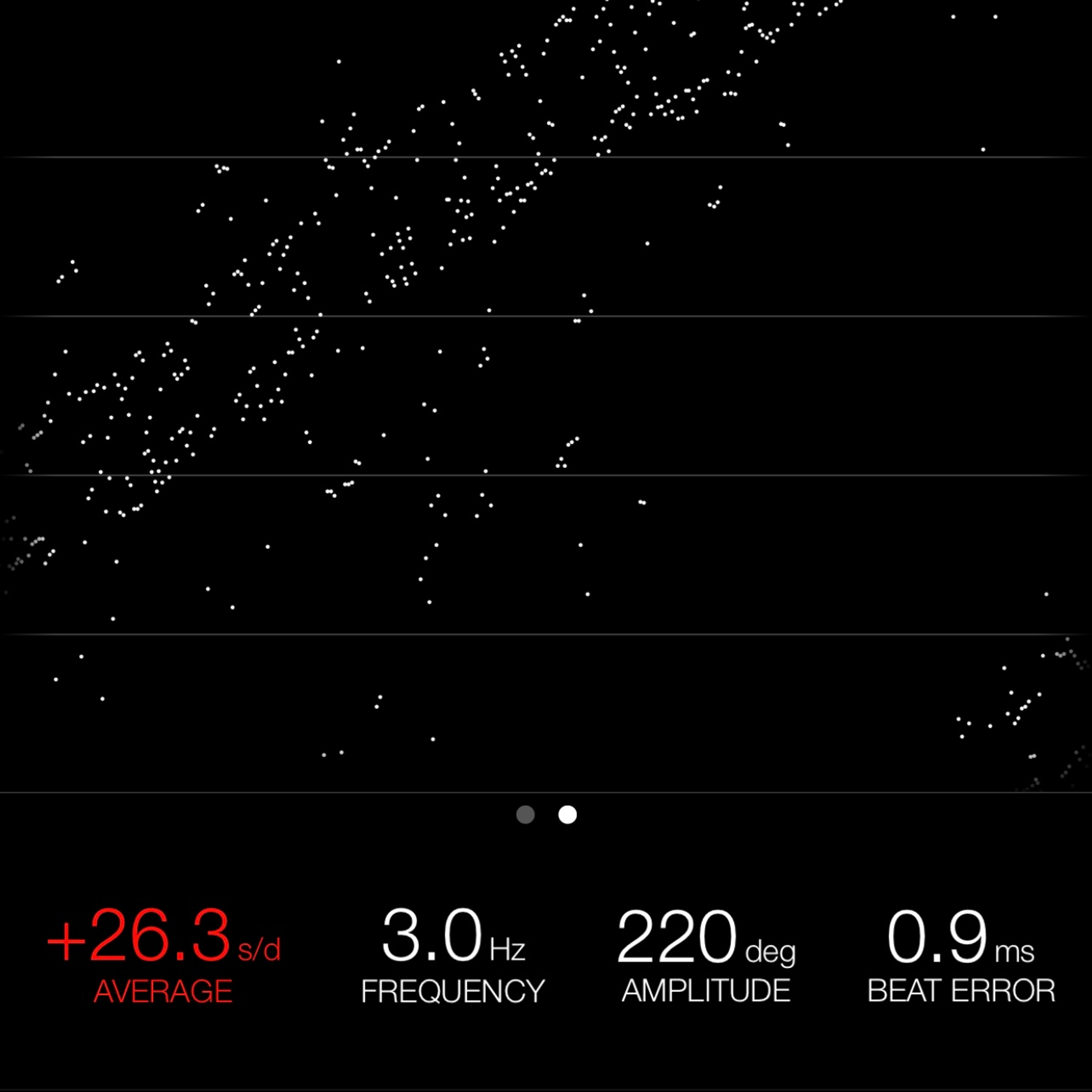Screen dimensions: 1092x1092
Task: Select the highlighted second page dot
Action: pyautogui.click(x=568, y=814)
